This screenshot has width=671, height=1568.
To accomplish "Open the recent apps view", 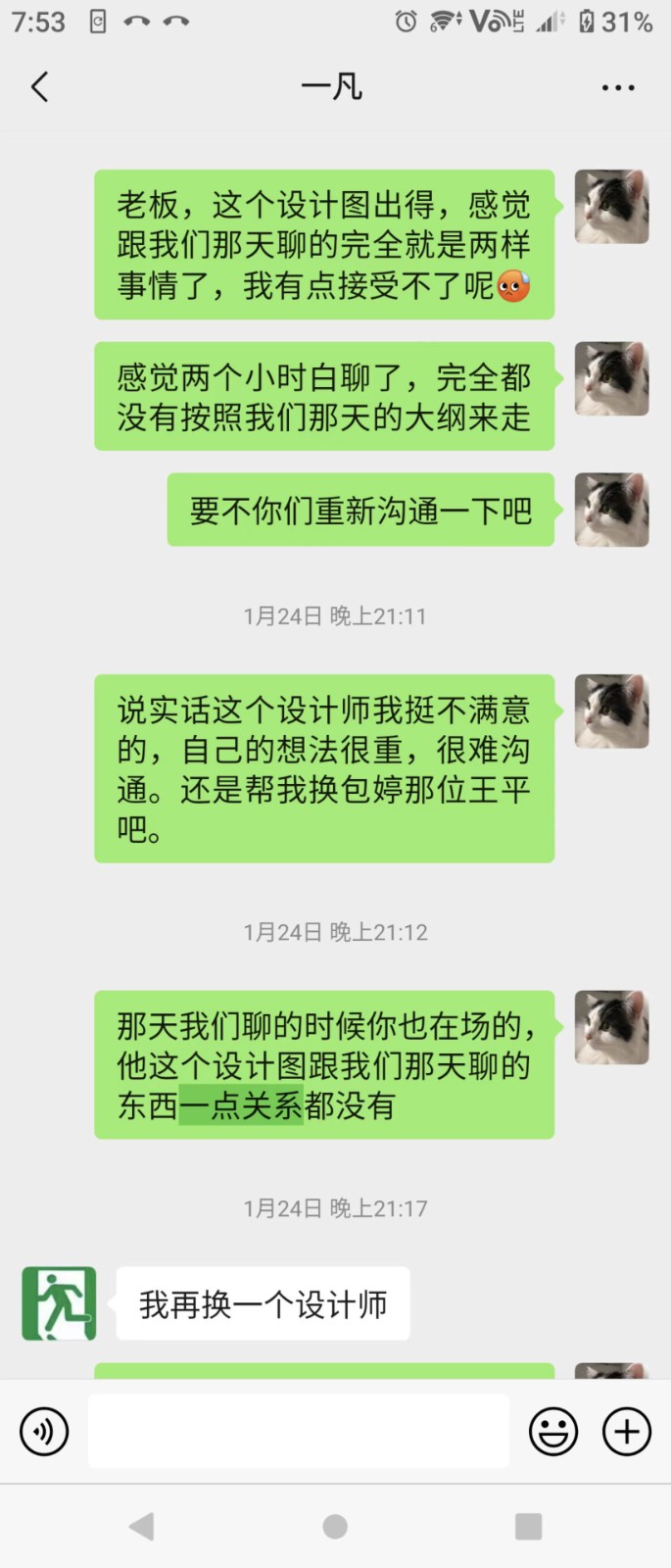I will (528, 1526).
